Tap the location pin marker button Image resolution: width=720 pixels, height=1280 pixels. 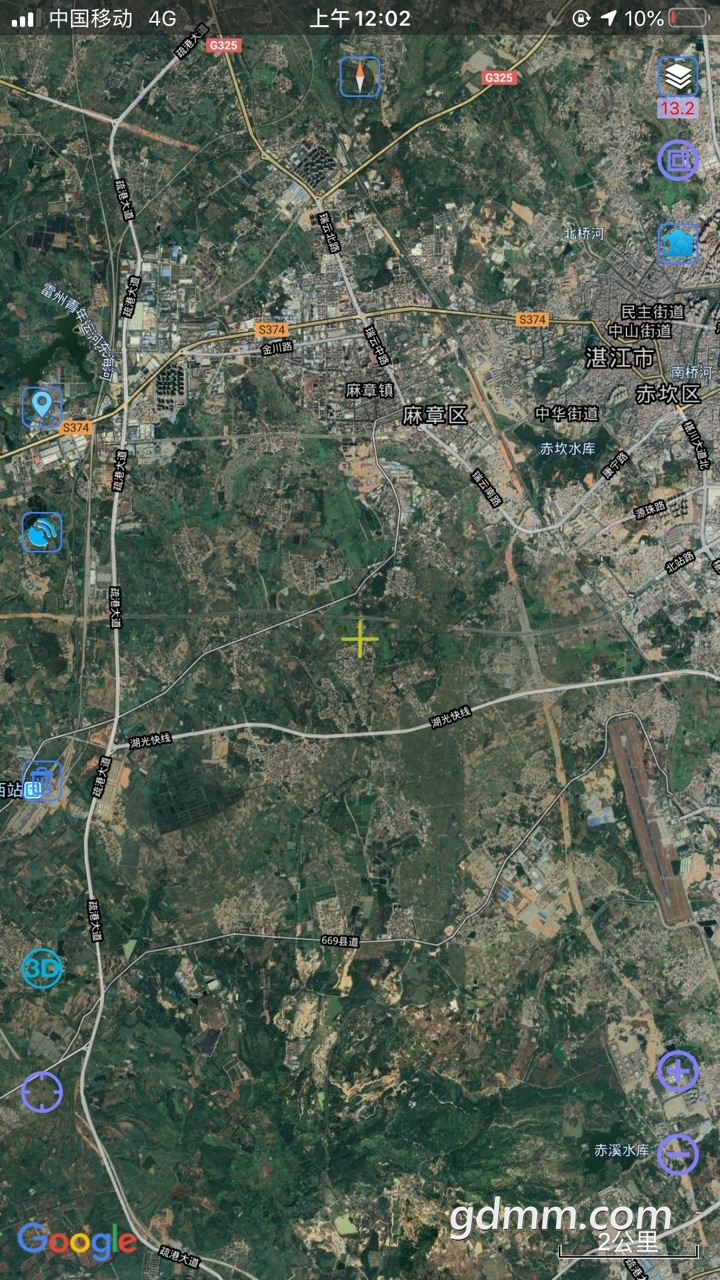(42, 406)
